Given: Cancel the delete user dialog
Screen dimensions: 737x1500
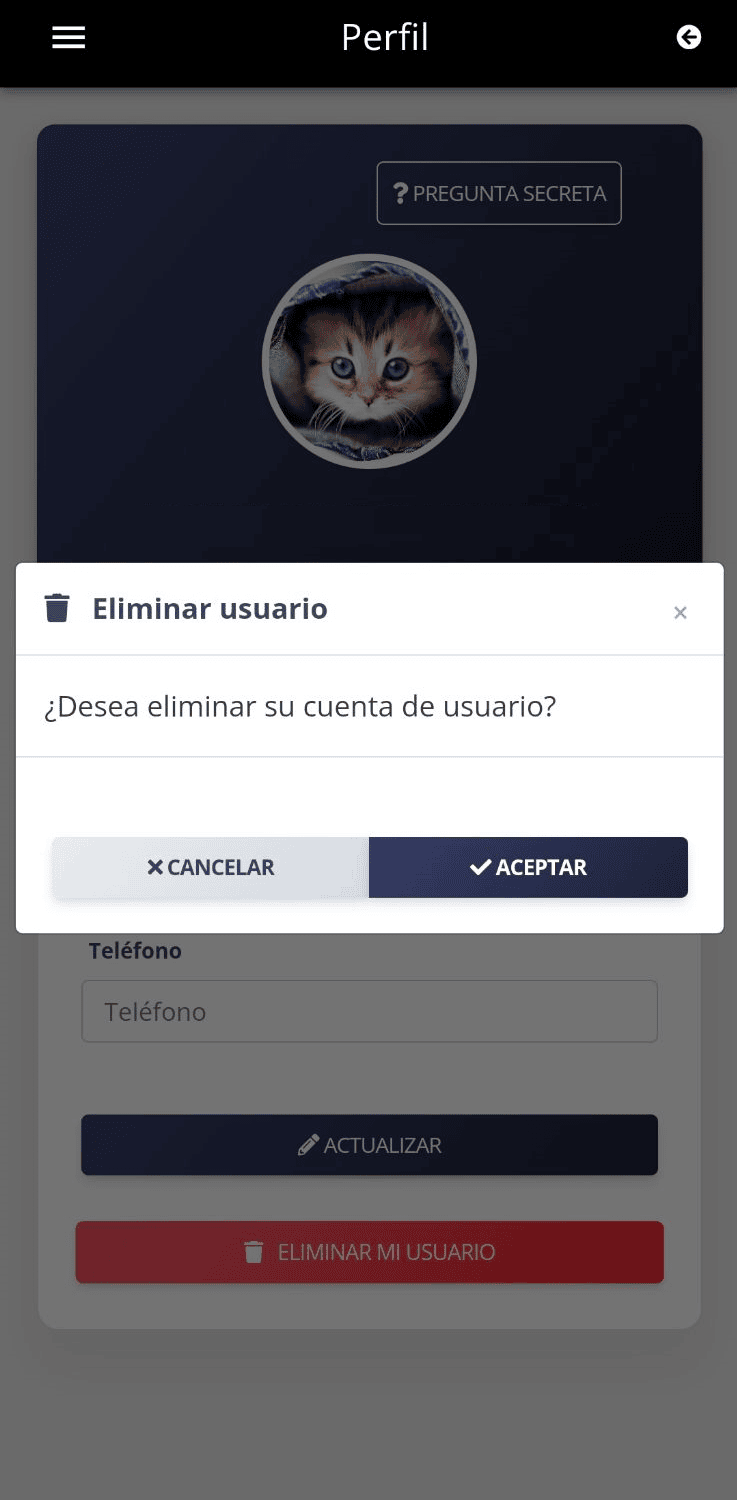Looking at the screenshot, I should (x=211, y=867).
